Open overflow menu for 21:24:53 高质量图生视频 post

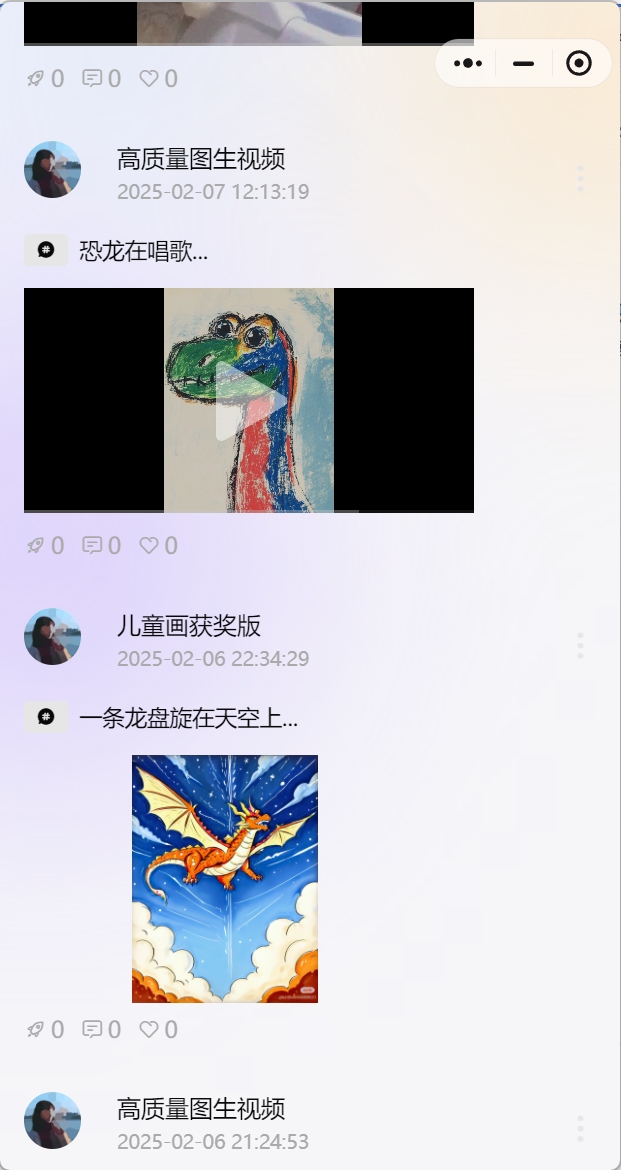[x=580, y=1128]
